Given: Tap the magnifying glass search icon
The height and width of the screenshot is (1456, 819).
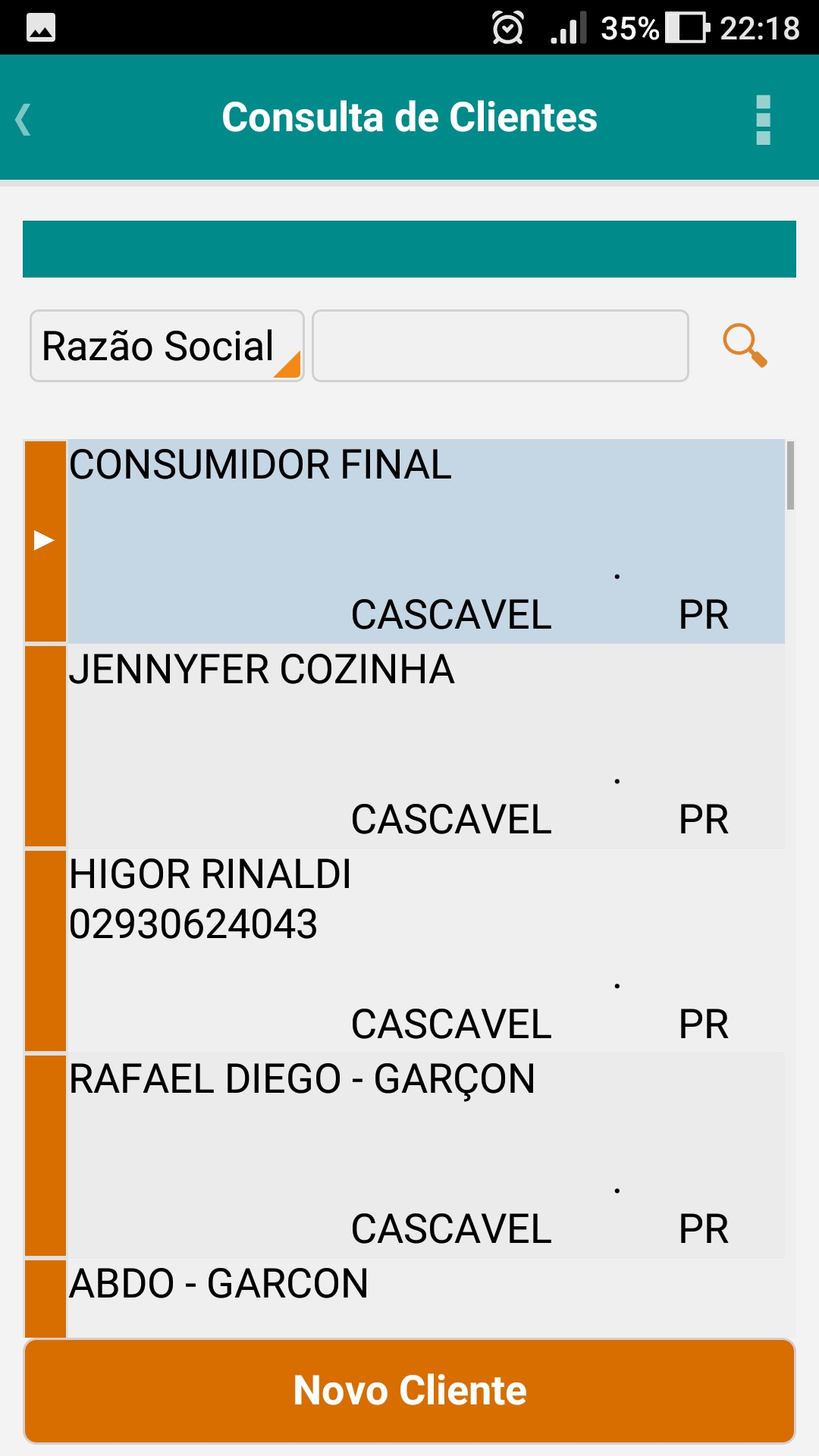Looking at the screenshot, I should tap(745, 345).
